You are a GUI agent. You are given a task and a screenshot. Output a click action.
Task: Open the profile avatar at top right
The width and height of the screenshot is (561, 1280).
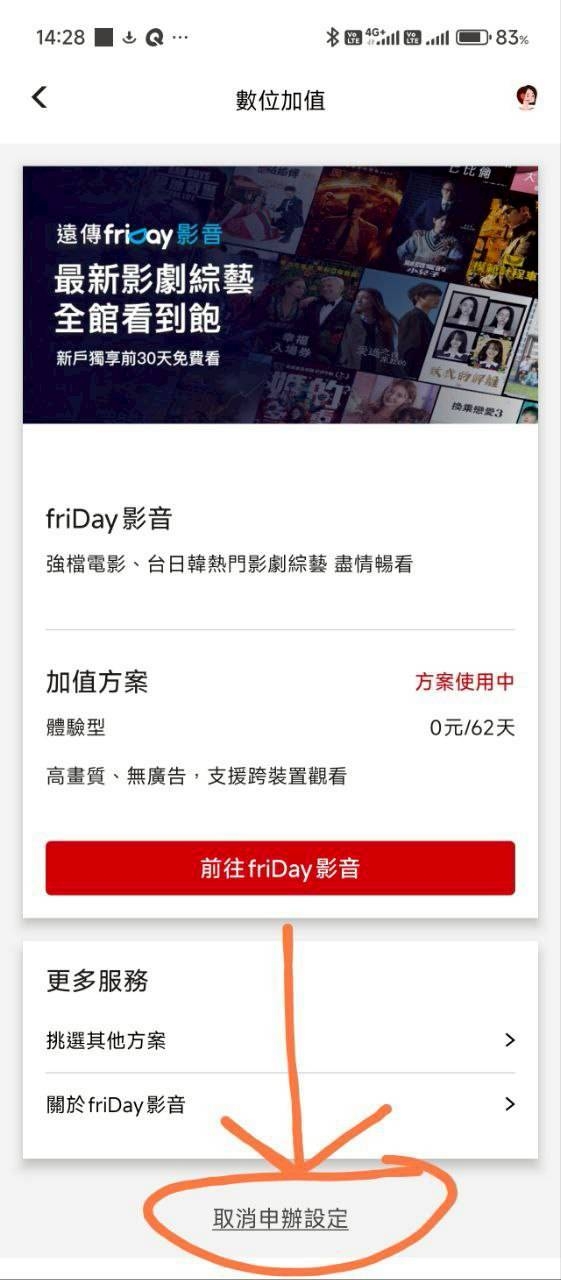pos(527,97)
